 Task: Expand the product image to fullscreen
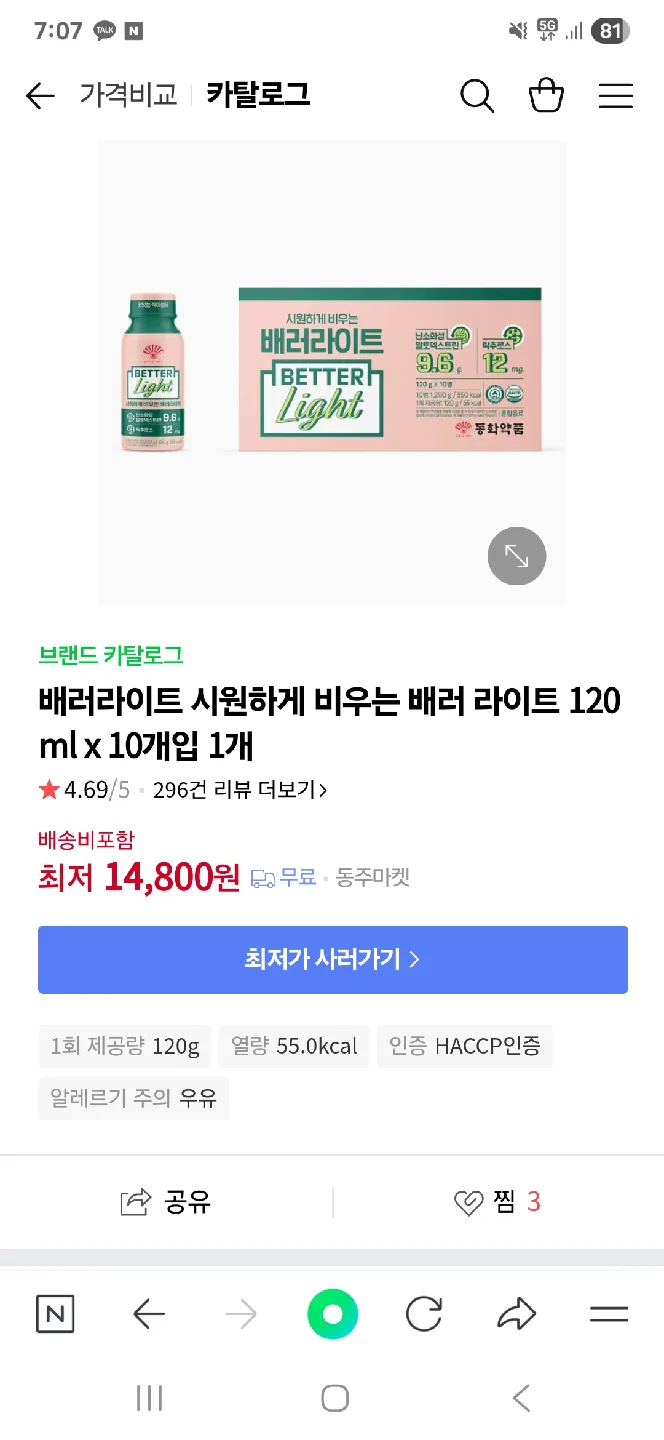[517, 555]
